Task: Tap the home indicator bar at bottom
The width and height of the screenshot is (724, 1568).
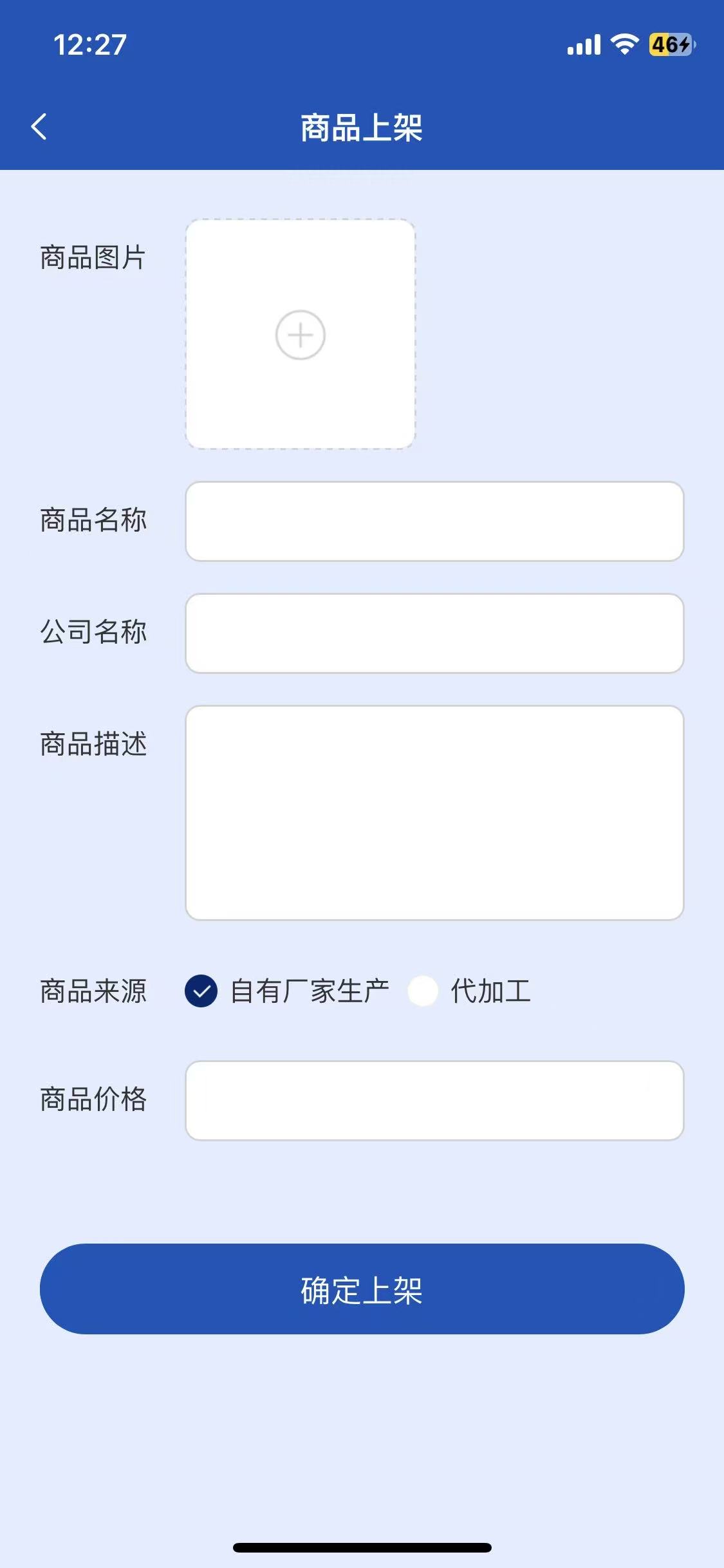Action: [x=362, y=1547]
